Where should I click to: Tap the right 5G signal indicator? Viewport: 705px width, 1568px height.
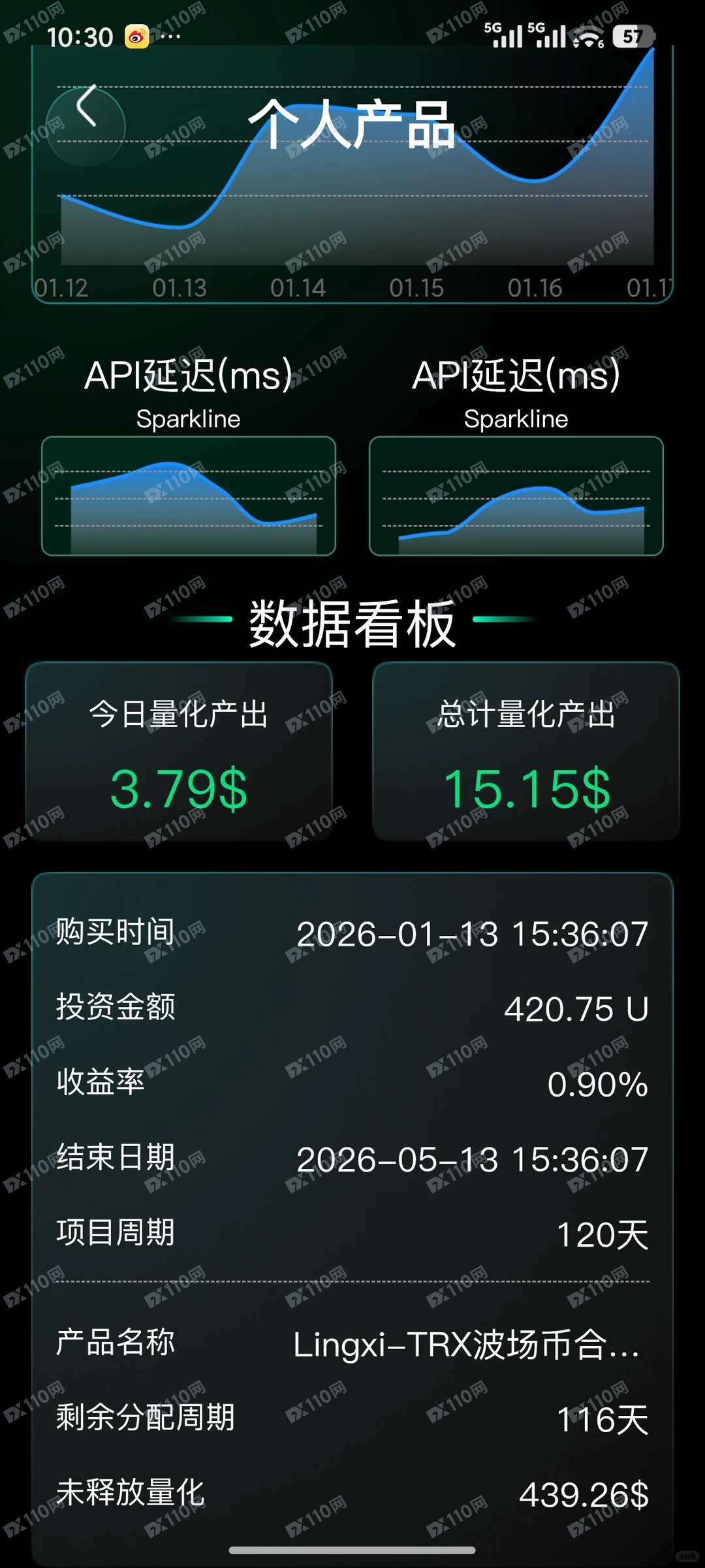(x=548, y=36)
